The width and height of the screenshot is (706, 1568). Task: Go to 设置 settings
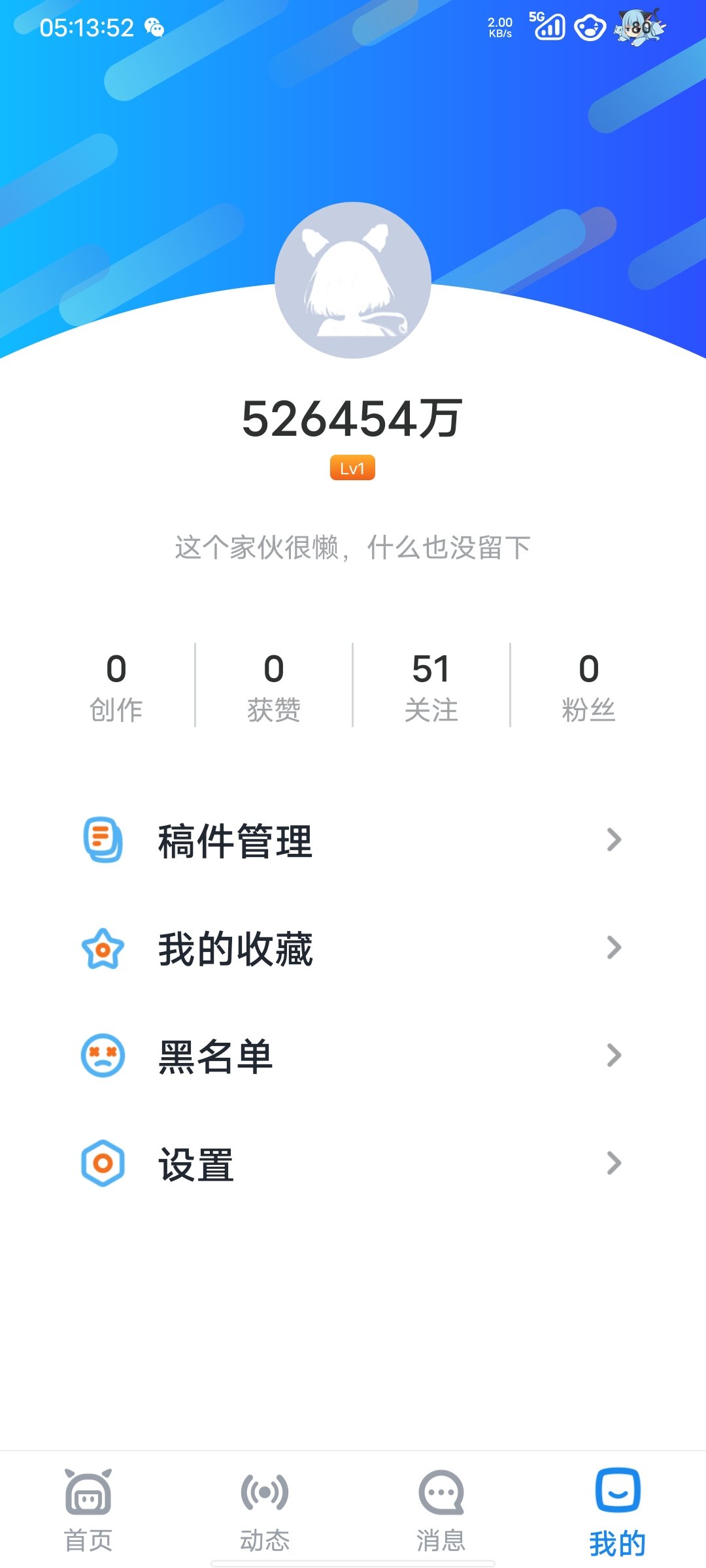click(352, 1164)
